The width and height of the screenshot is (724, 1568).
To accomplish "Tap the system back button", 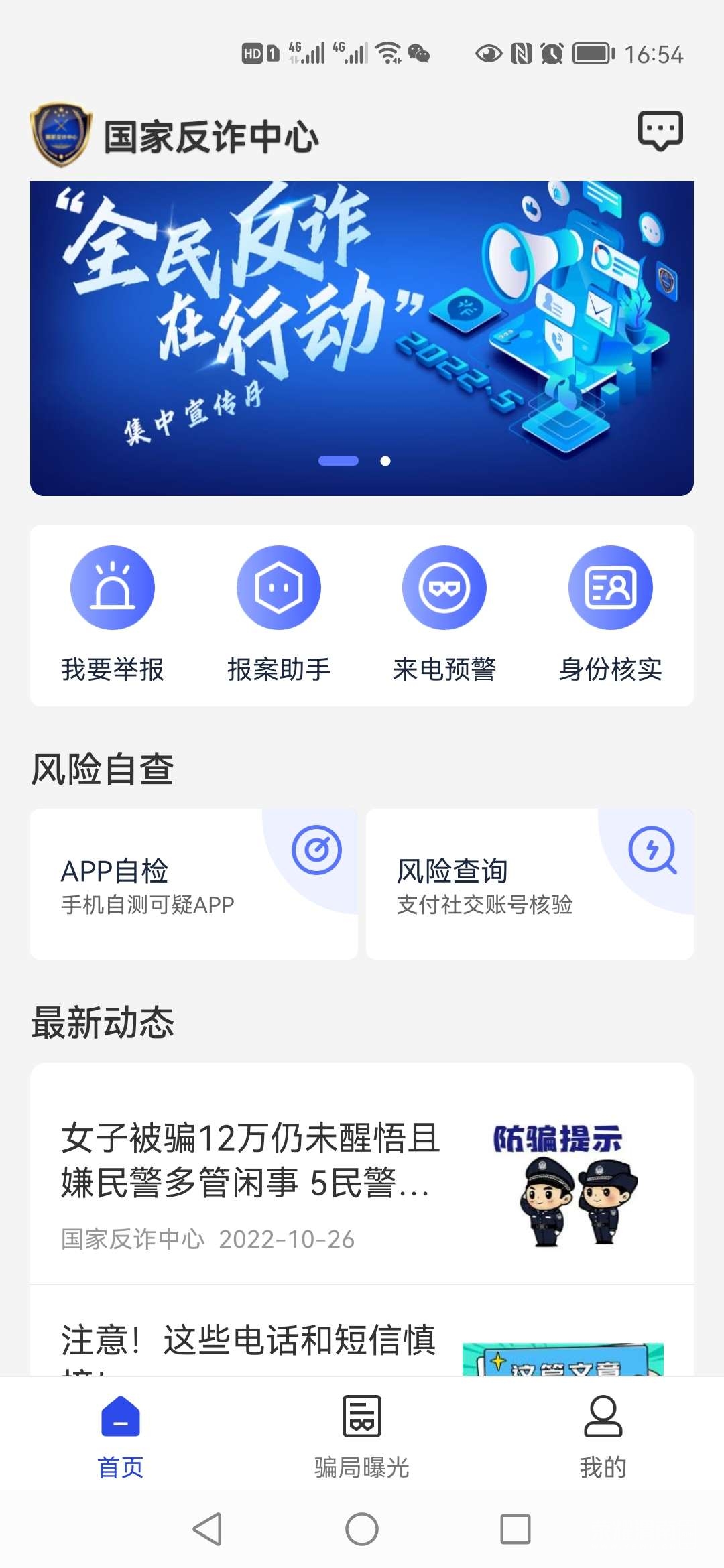I will pos(207,1529).
